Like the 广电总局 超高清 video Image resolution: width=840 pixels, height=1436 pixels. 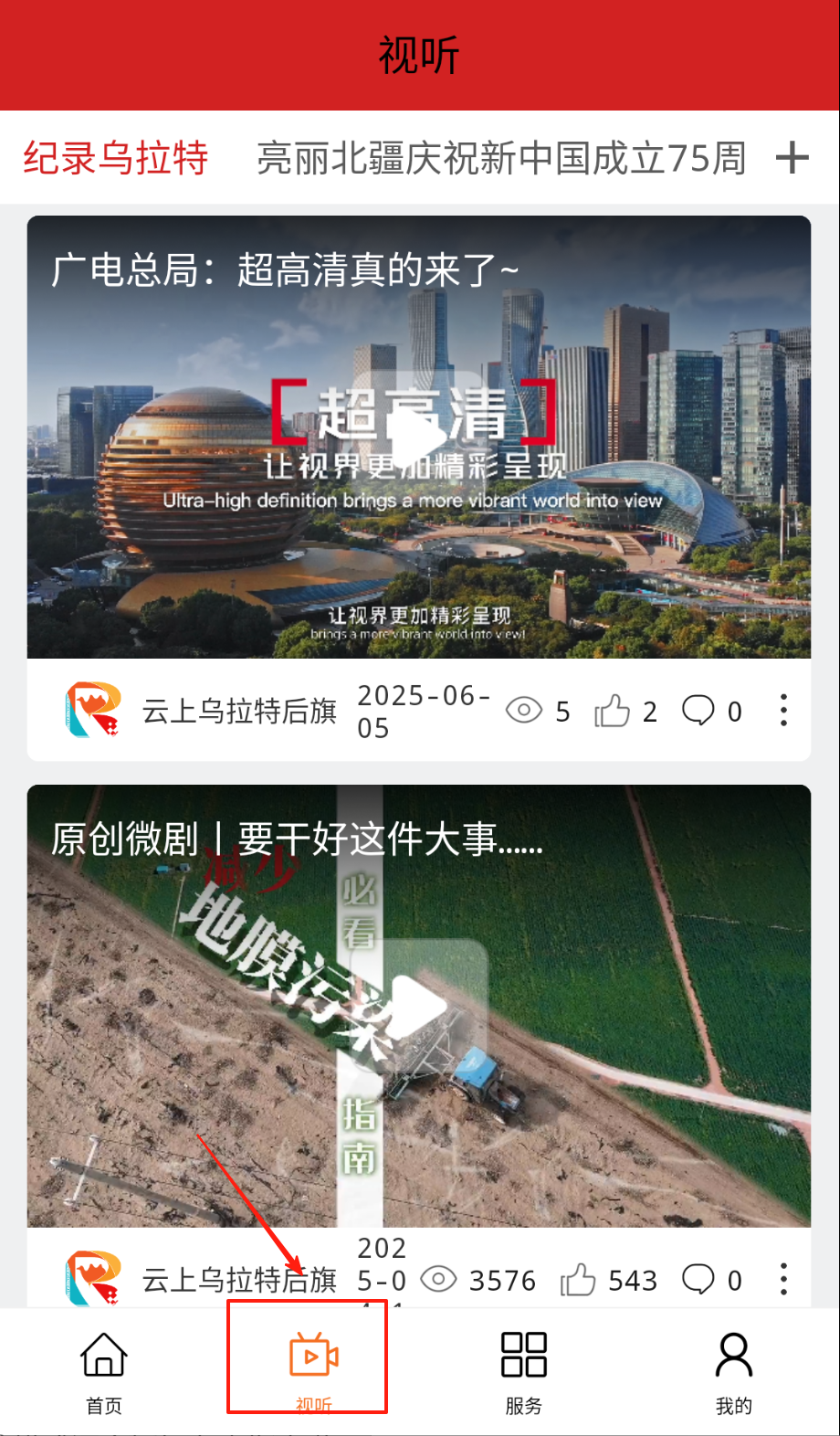point(613,711)
